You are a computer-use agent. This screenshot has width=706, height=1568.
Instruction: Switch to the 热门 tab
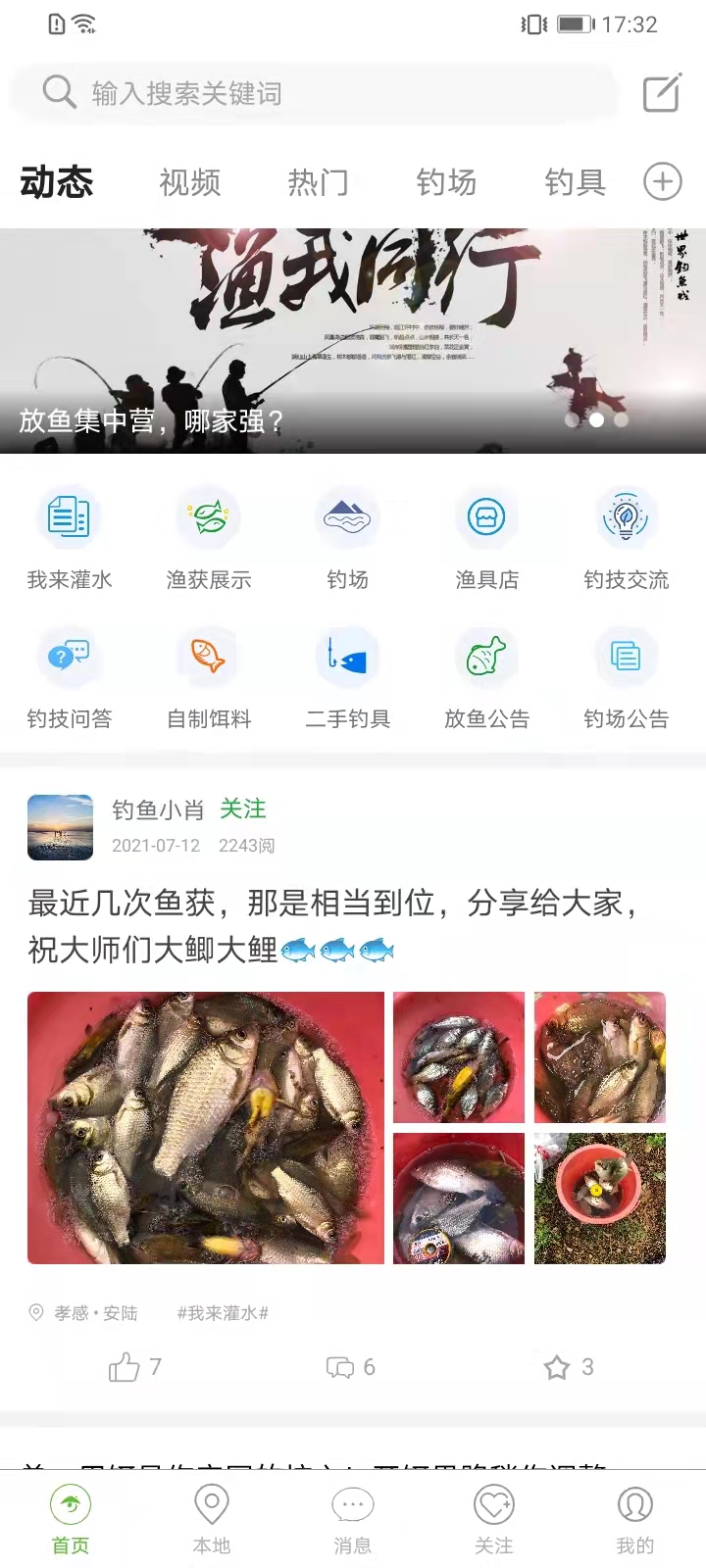[318, 182]
